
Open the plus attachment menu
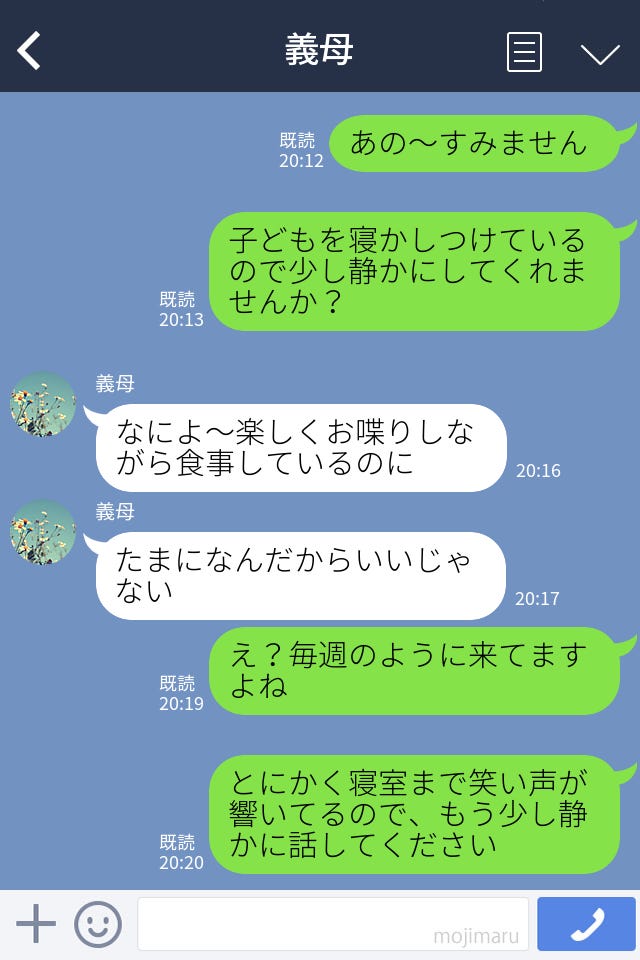click(36, 924)
